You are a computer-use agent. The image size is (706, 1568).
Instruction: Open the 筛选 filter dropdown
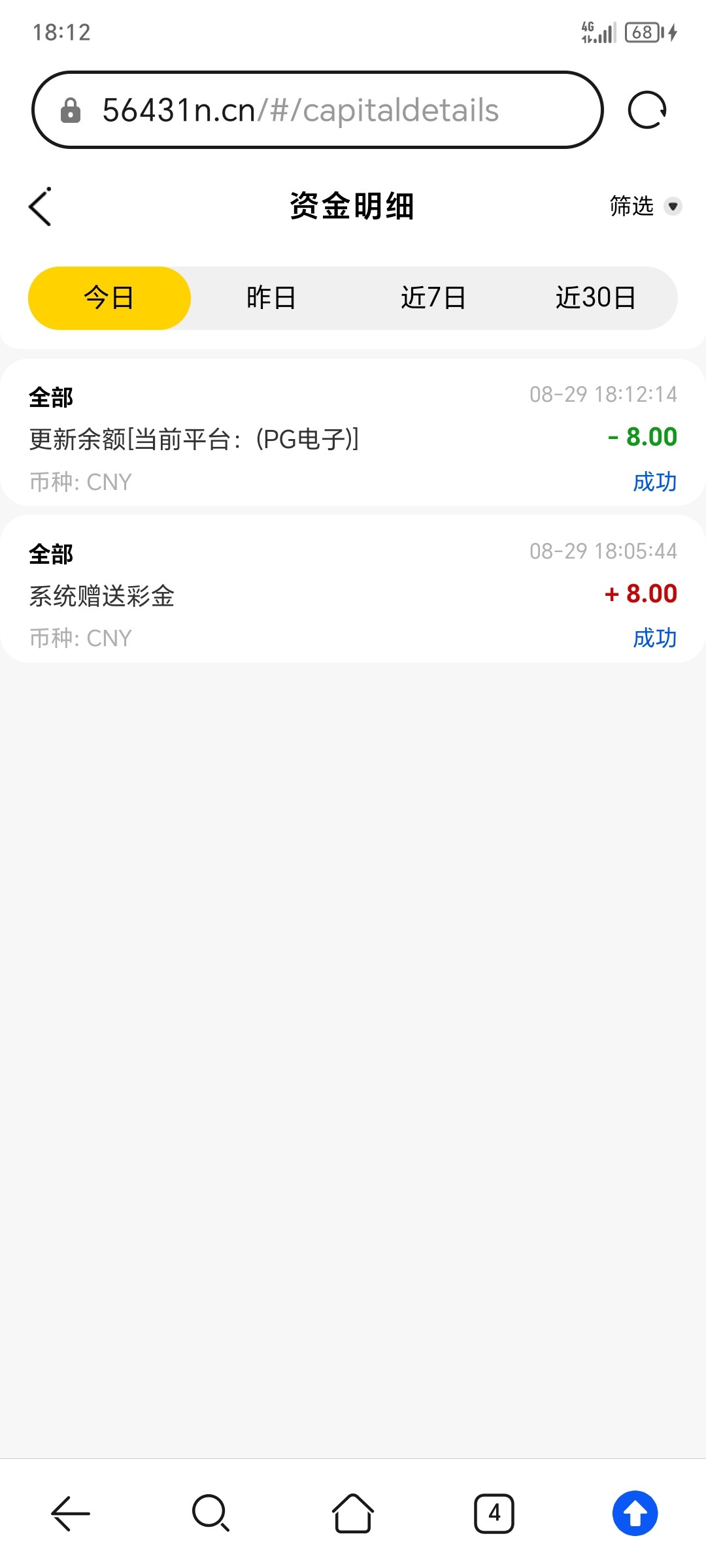click(x=645, y=206)
